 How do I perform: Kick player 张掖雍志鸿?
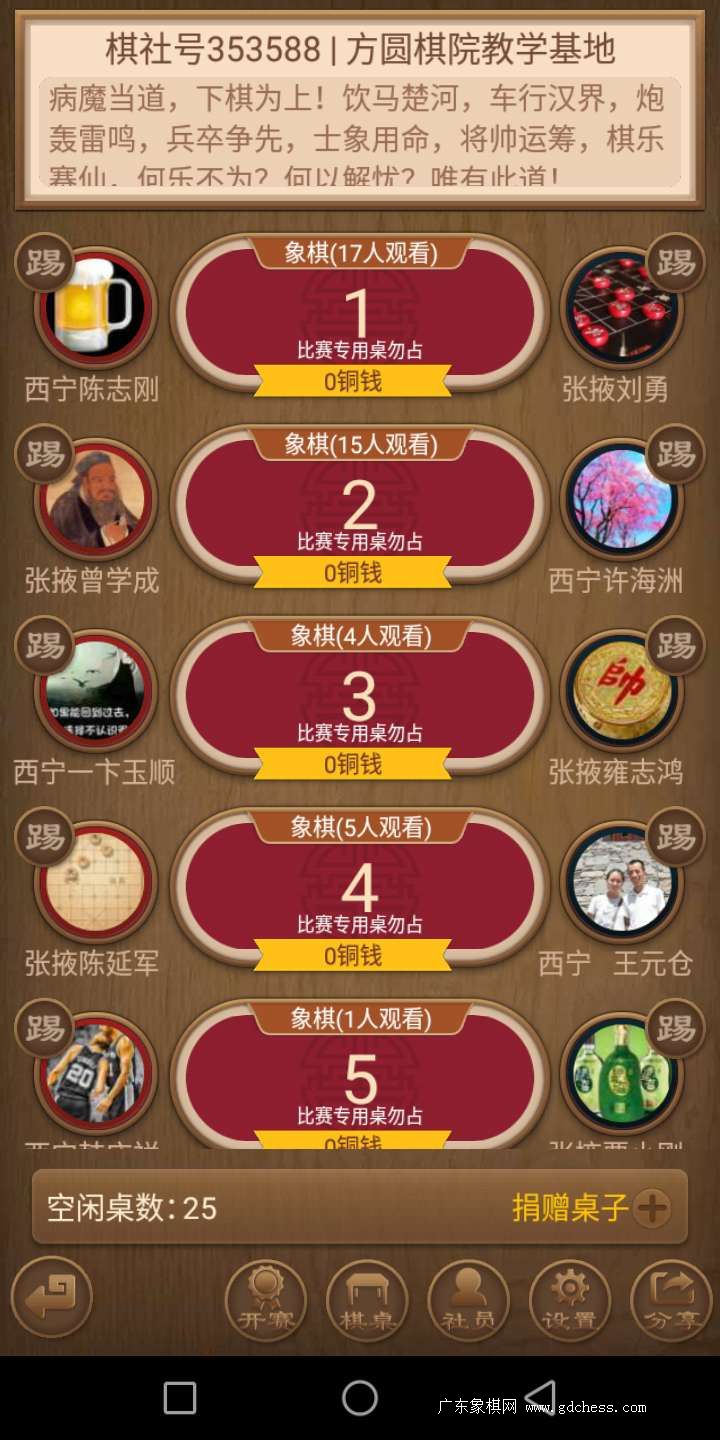[x=676, y=645]
